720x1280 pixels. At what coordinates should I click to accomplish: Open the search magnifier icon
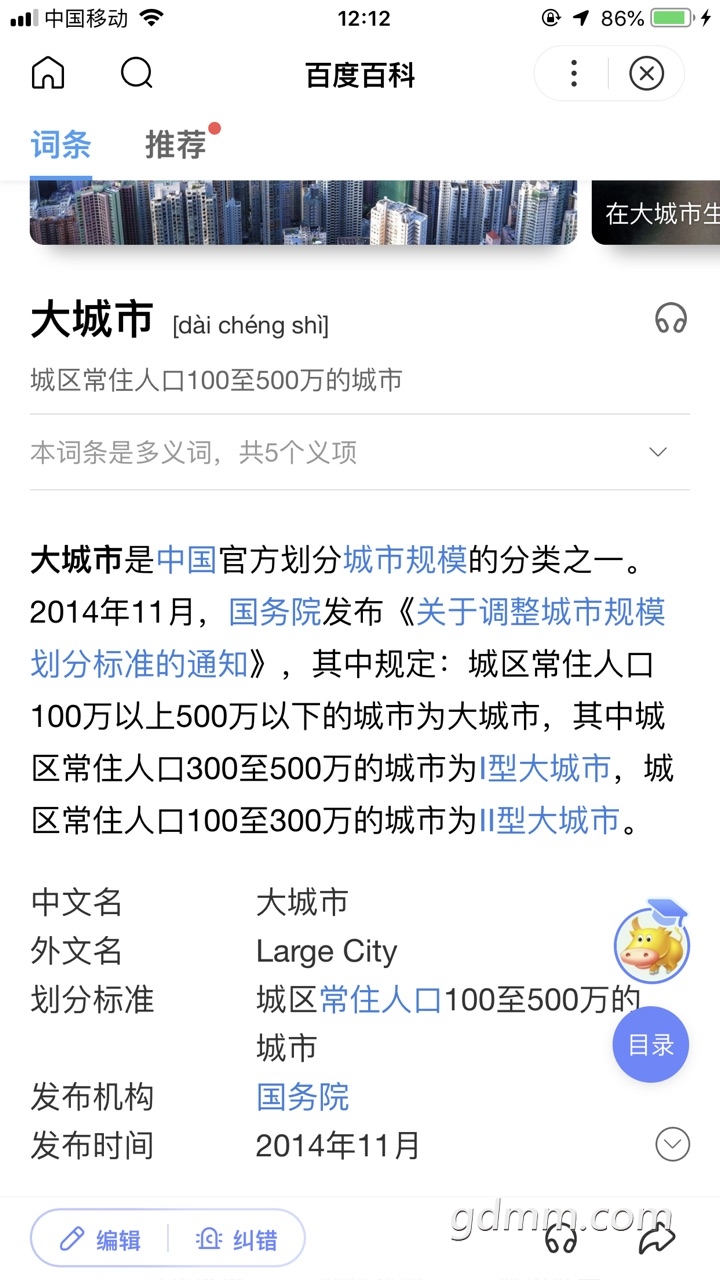tap(137, 73)
